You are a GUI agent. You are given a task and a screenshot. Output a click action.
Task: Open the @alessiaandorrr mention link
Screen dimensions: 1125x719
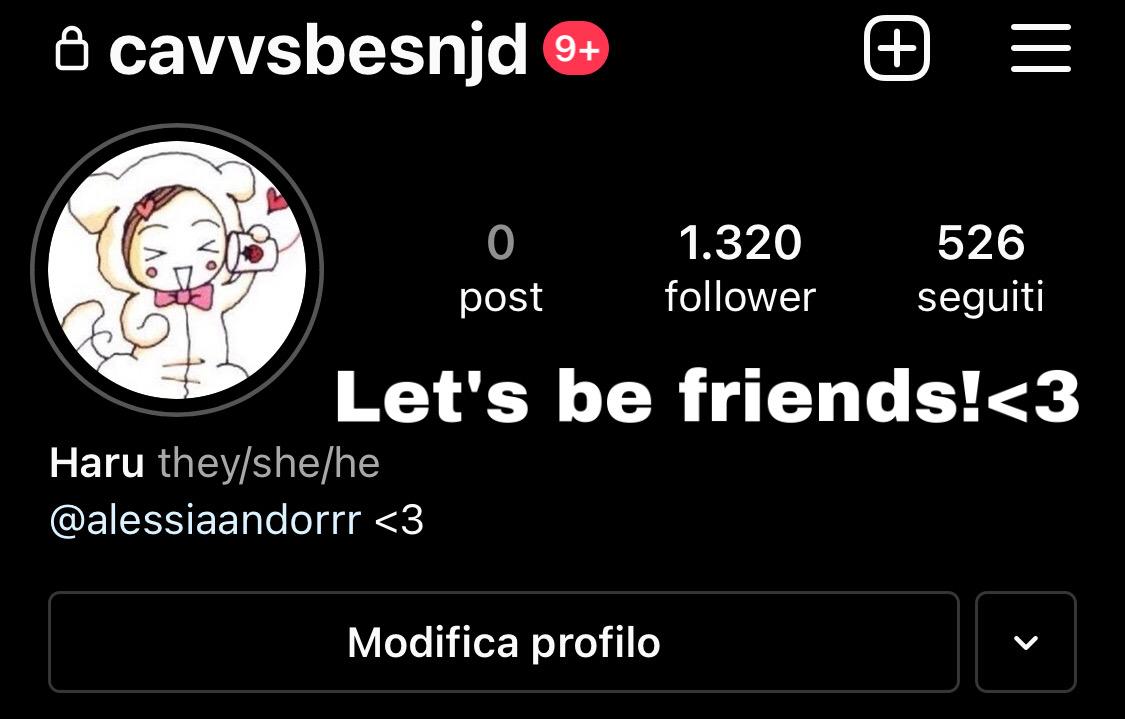coord(205,521)
